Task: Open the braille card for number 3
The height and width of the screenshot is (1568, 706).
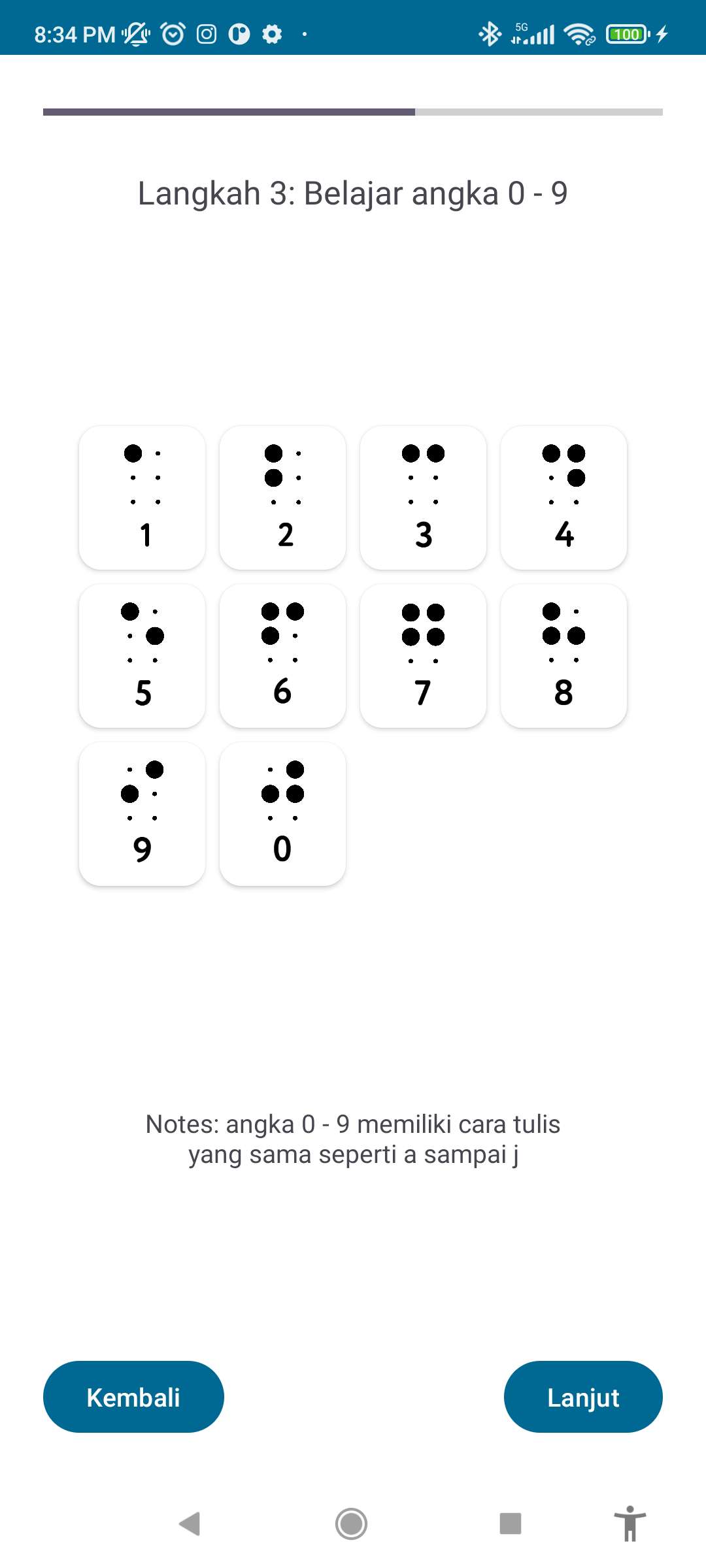Action: point(423,498)
